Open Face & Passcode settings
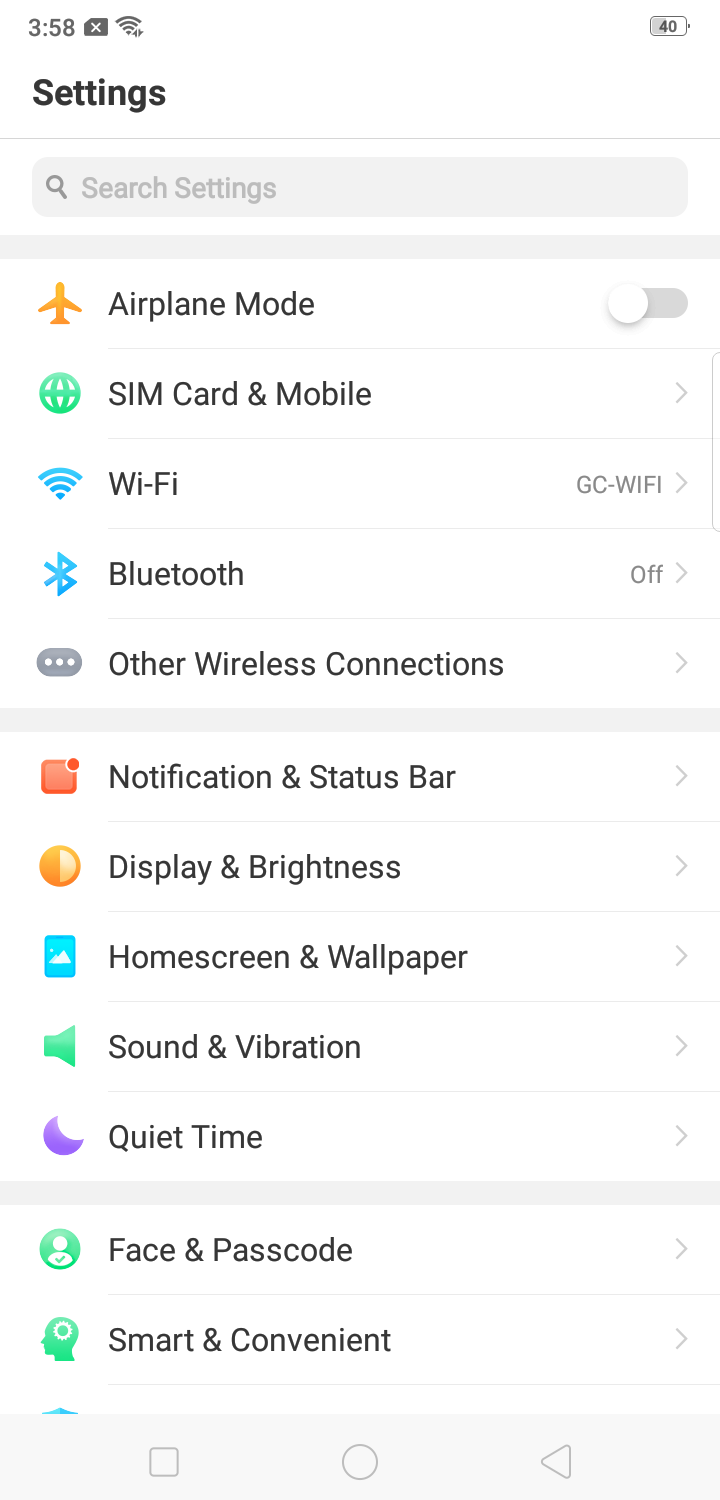720x1500 pixels. (x=360, y=1250)
